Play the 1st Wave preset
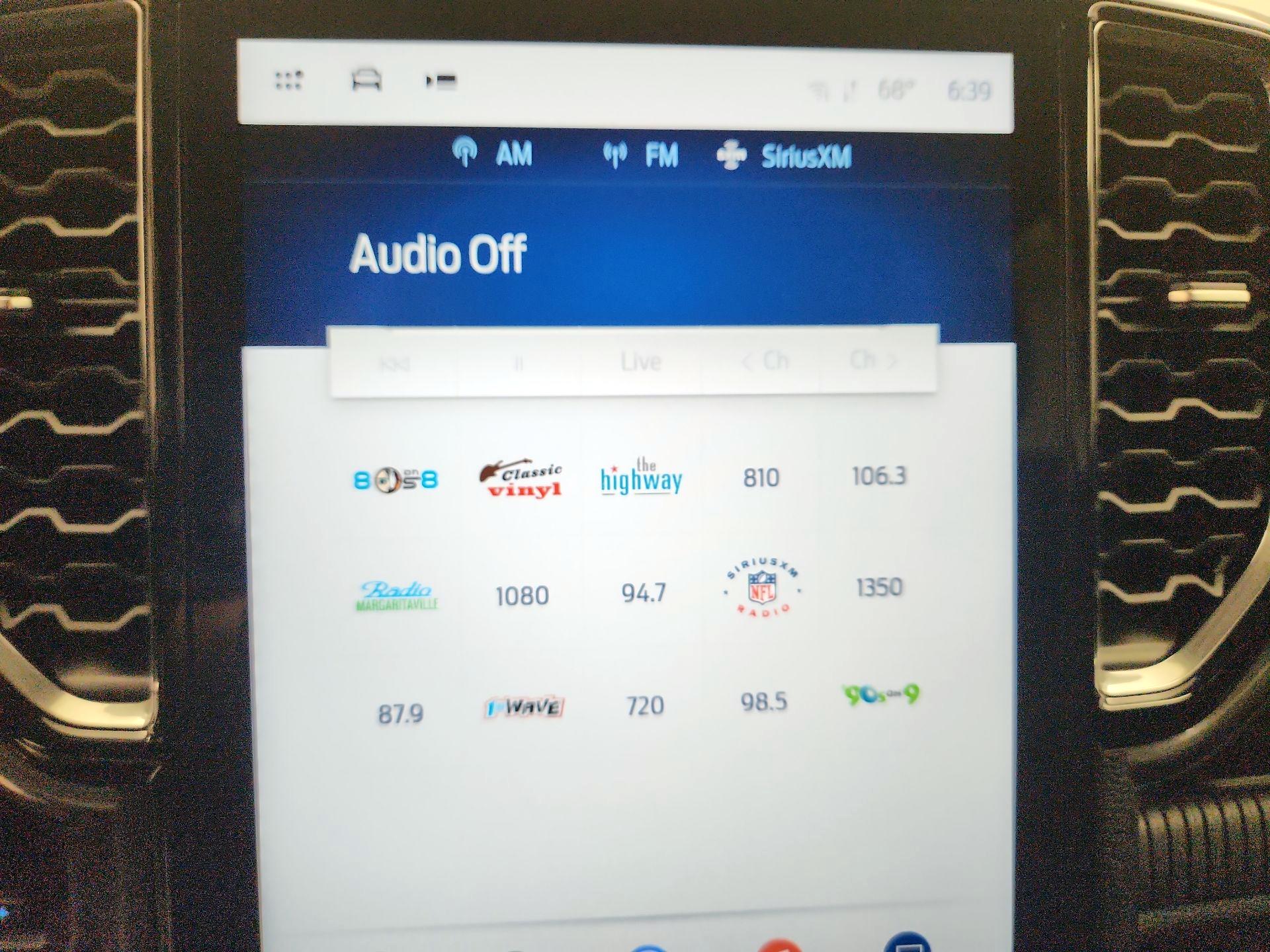This screenshot has height=952, width=1270. pyautogui.click(x=524, y=707)
